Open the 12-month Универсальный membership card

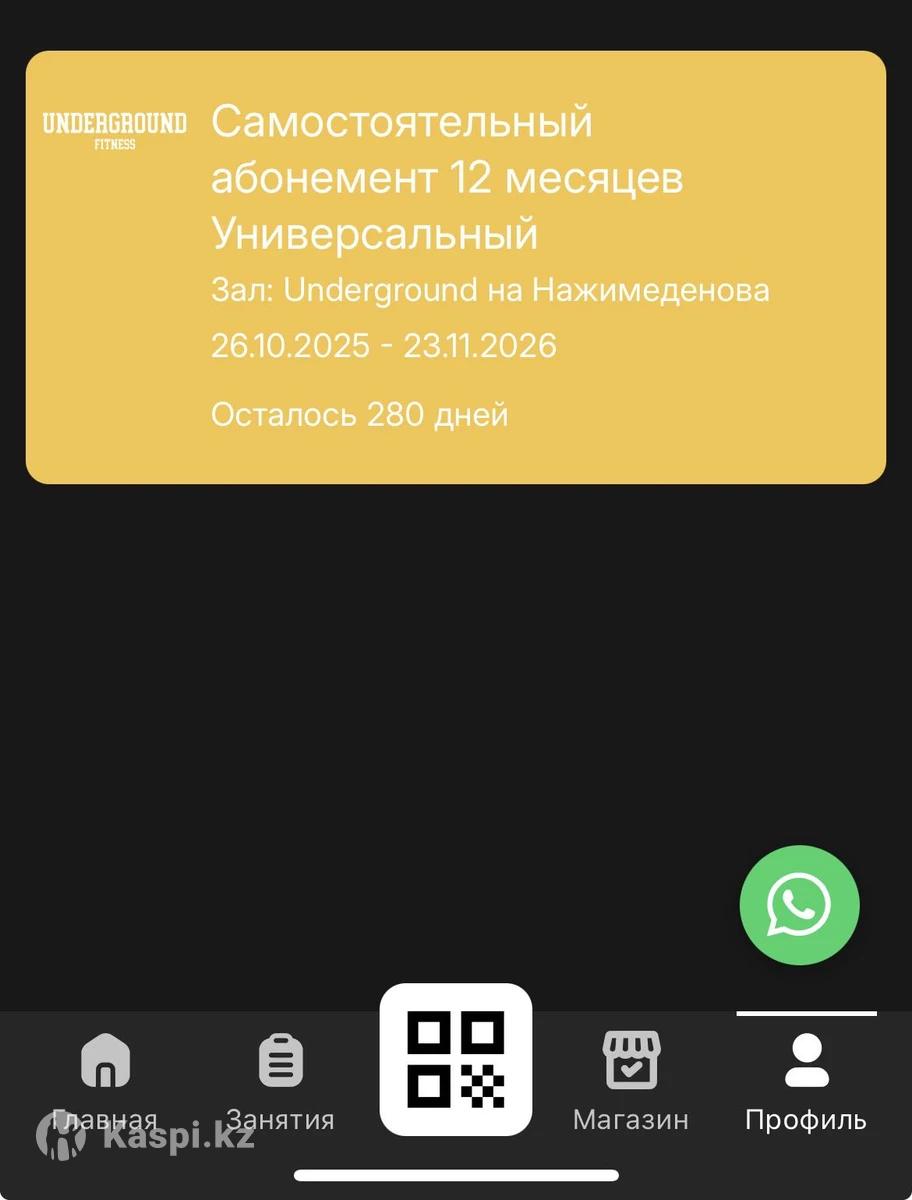[456, 268]
